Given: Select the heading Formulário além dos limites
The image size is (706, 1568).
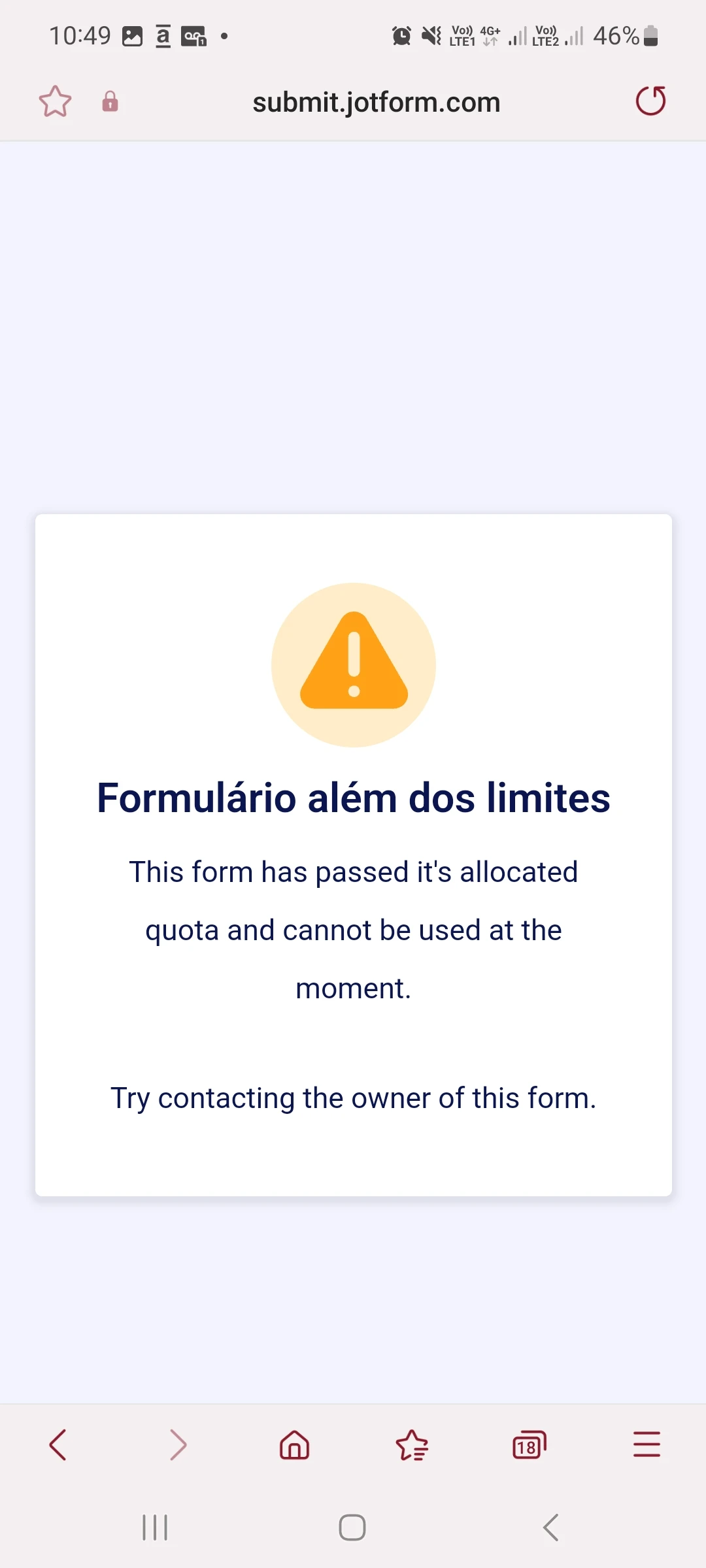Looking at the screenshot, I should [x=353, y=796].
